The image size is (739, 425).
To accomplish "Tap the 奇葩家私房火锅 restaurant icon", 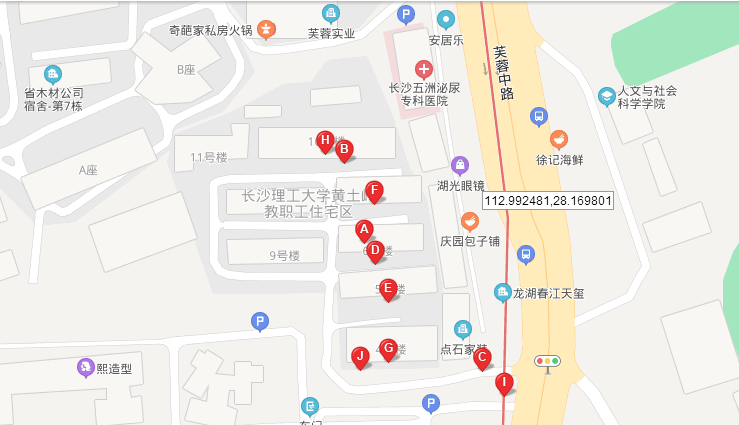I will click(x=265, y=29).
